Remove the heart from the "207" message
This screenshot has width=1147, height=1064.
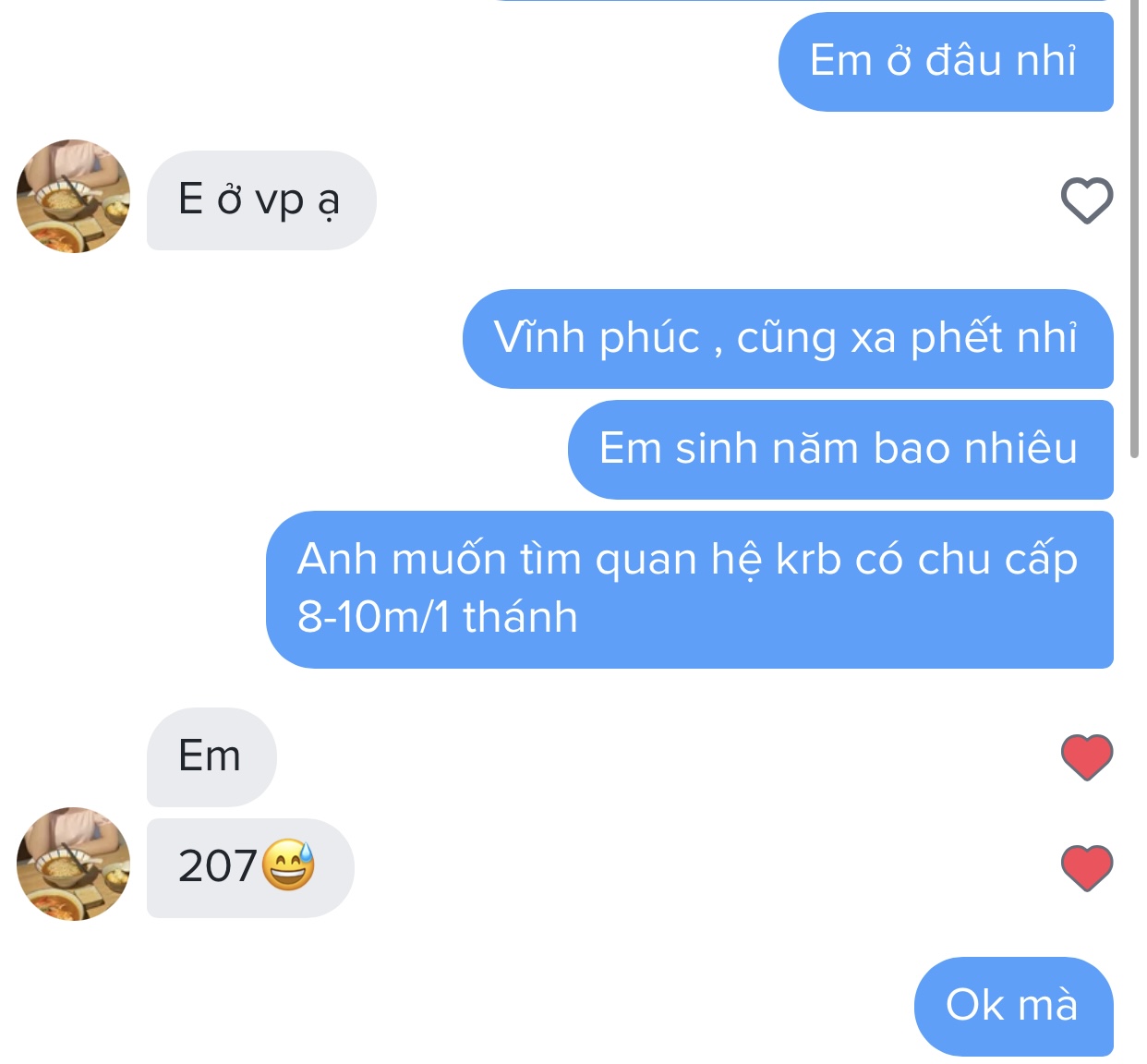click(1086, 868)
